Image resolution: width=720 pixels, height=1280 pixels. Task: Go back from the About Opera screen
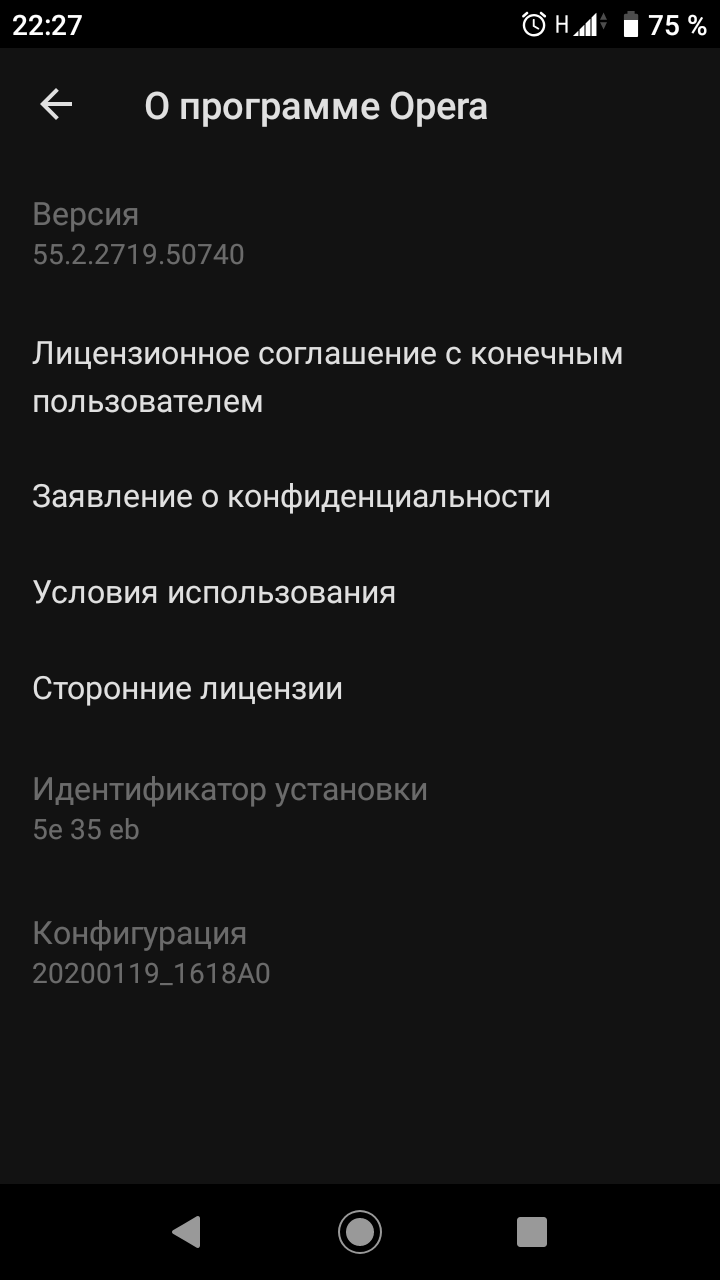tap(56, 105)
